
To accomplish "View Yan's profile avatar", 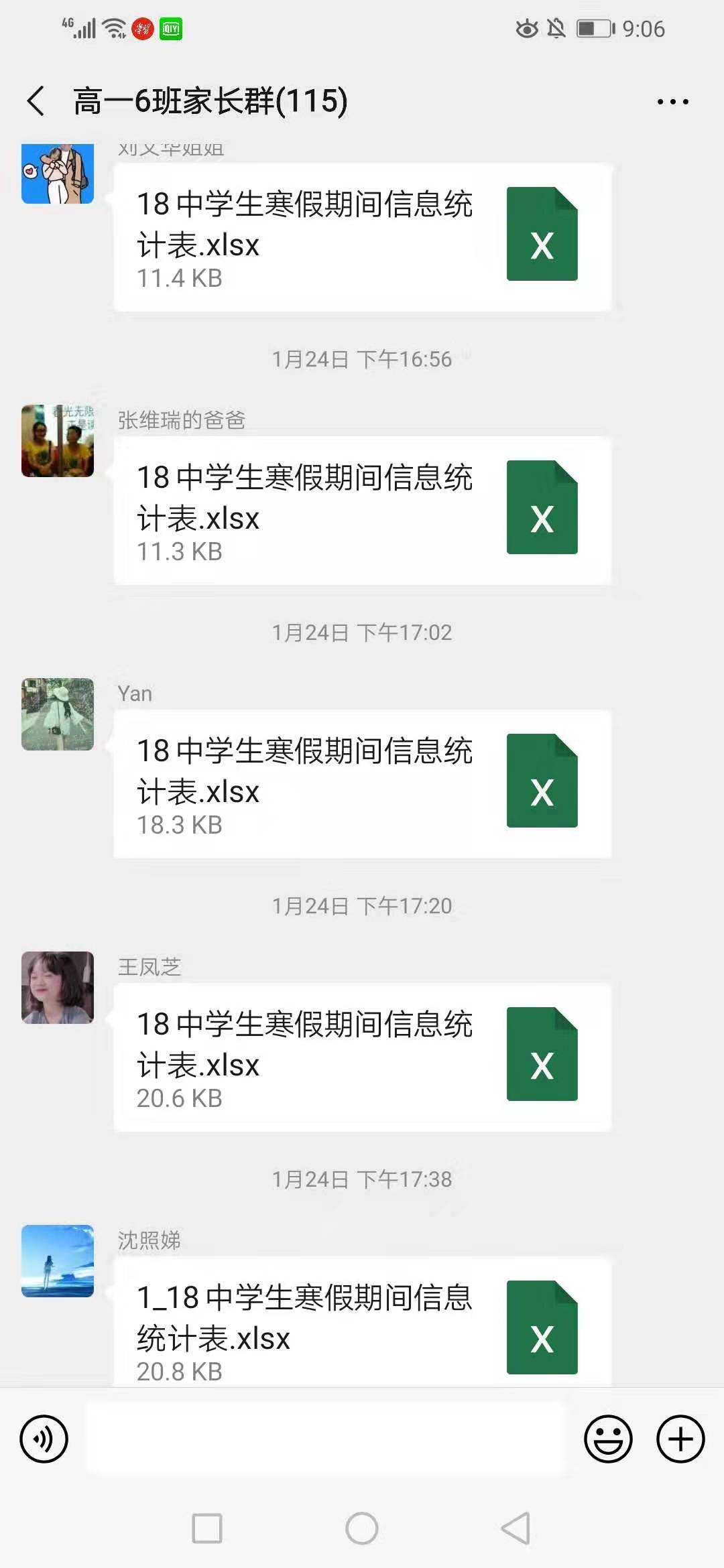I will click(58, 714).
